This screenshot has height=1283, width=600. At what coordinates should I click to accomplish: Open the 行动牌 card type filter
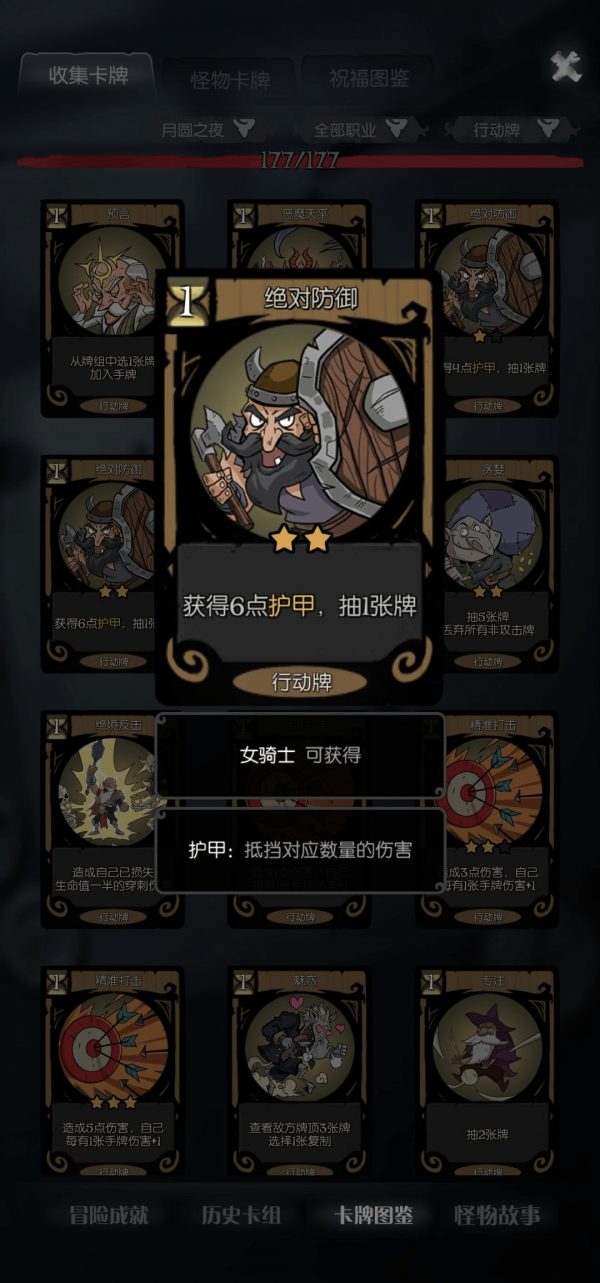pyautogui.click(x=510, y=129)
